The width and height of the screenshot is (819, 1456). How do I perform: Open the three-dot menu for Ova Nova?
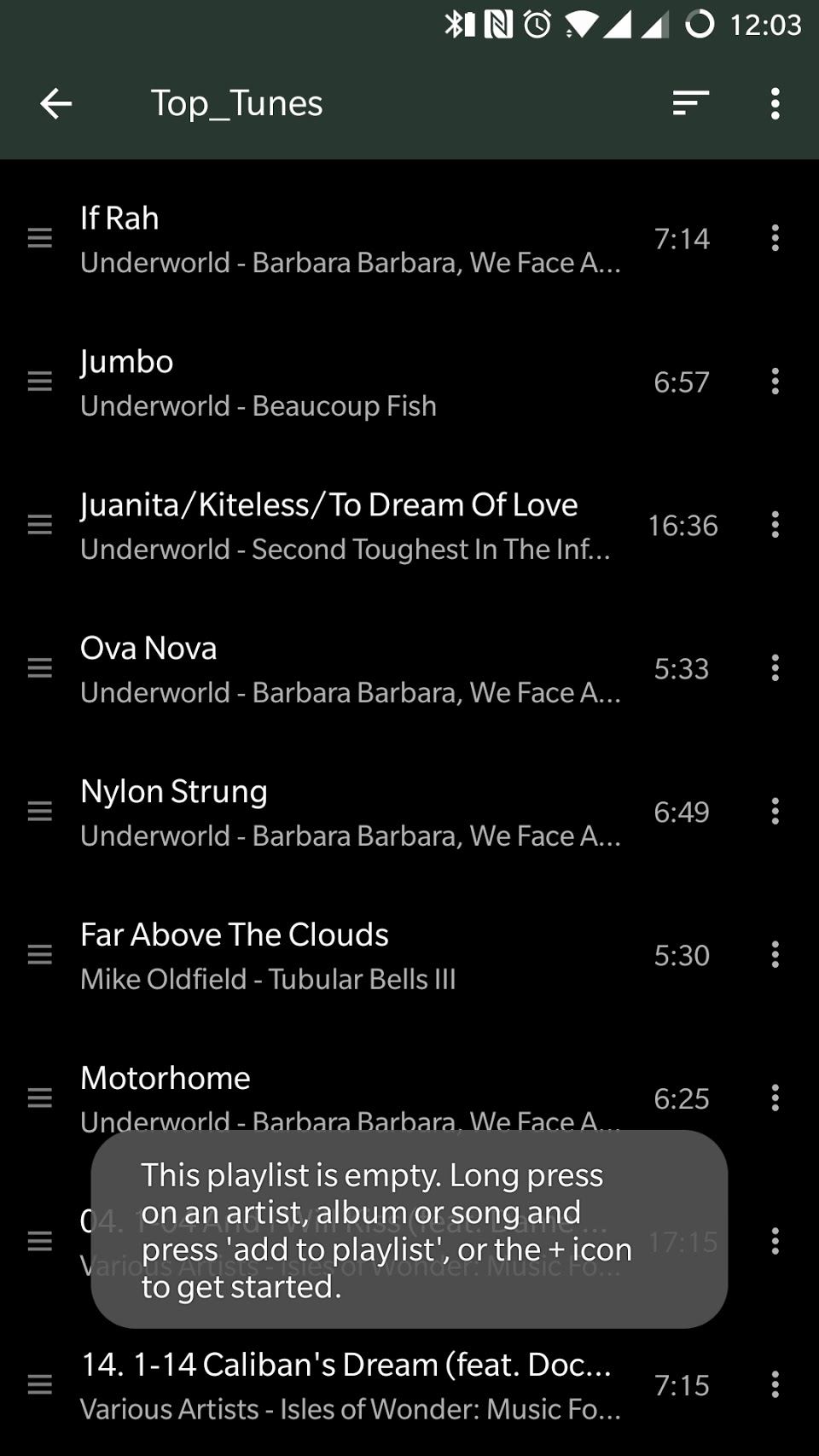coord(775,669)
